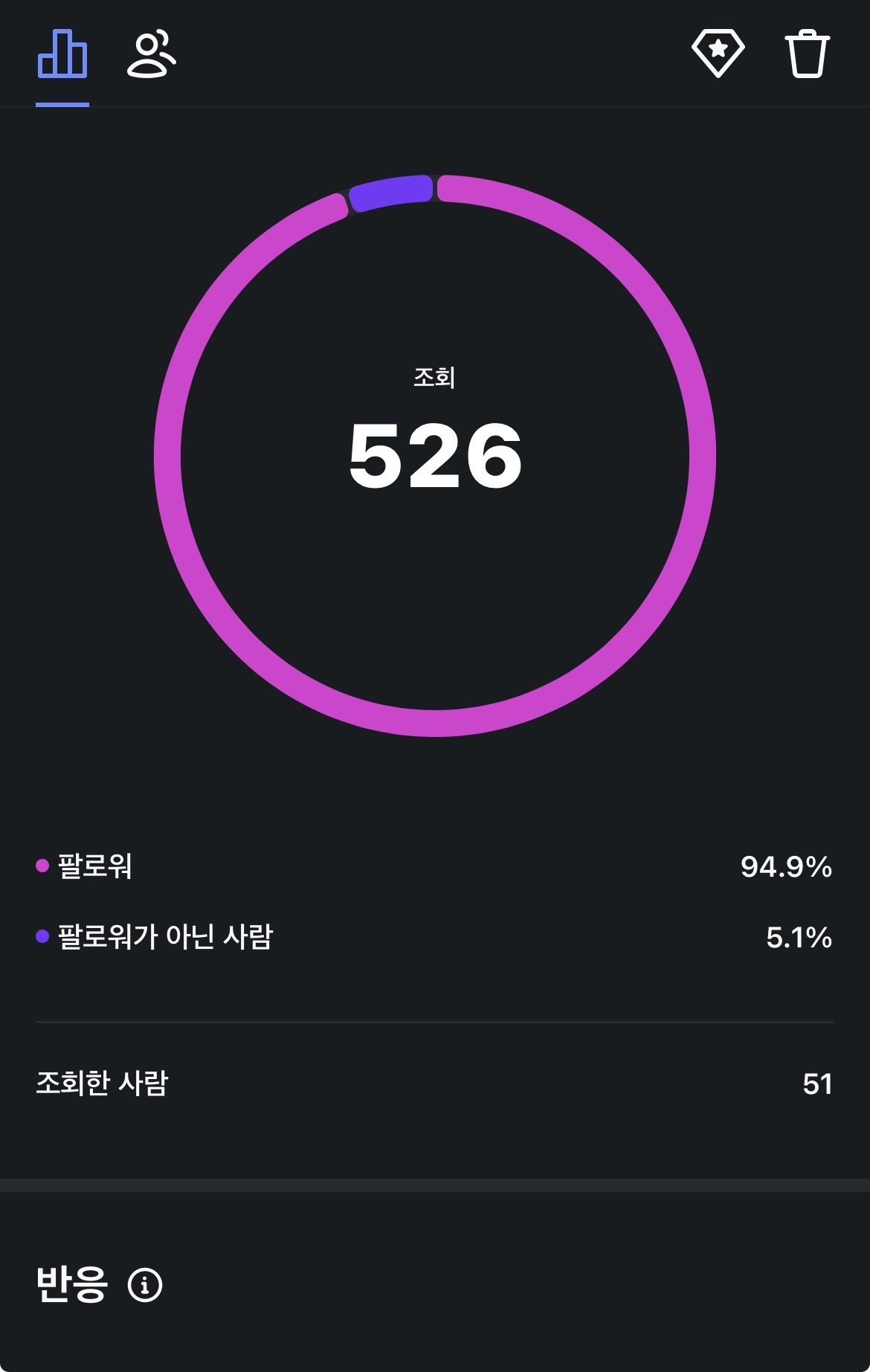This screenshot has height=1372, width=870.
Task: Switch to the viewers list tab
Action: pyautogui.click(x=152, y=54)
